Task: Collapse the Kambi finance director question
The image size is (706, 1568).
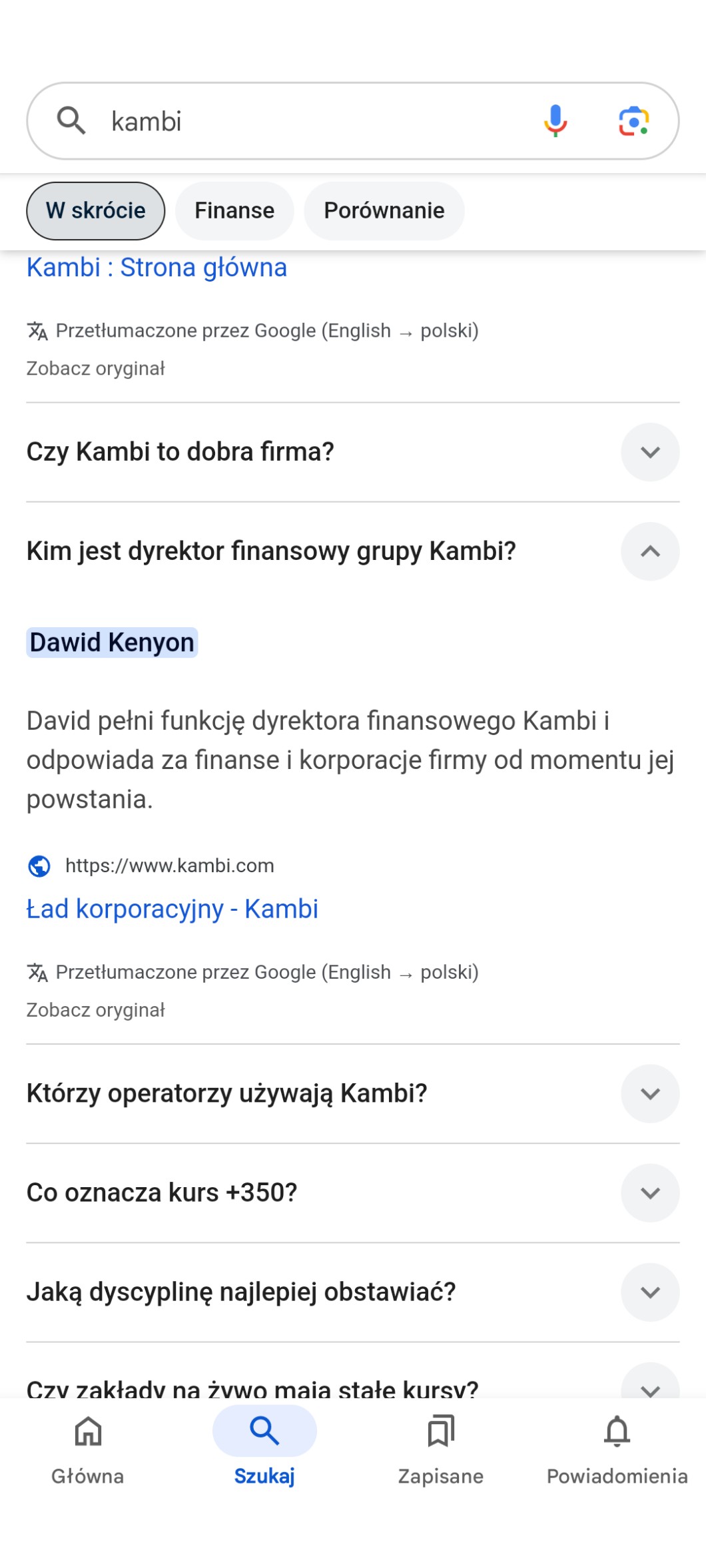Action: [x=650, y=551]
